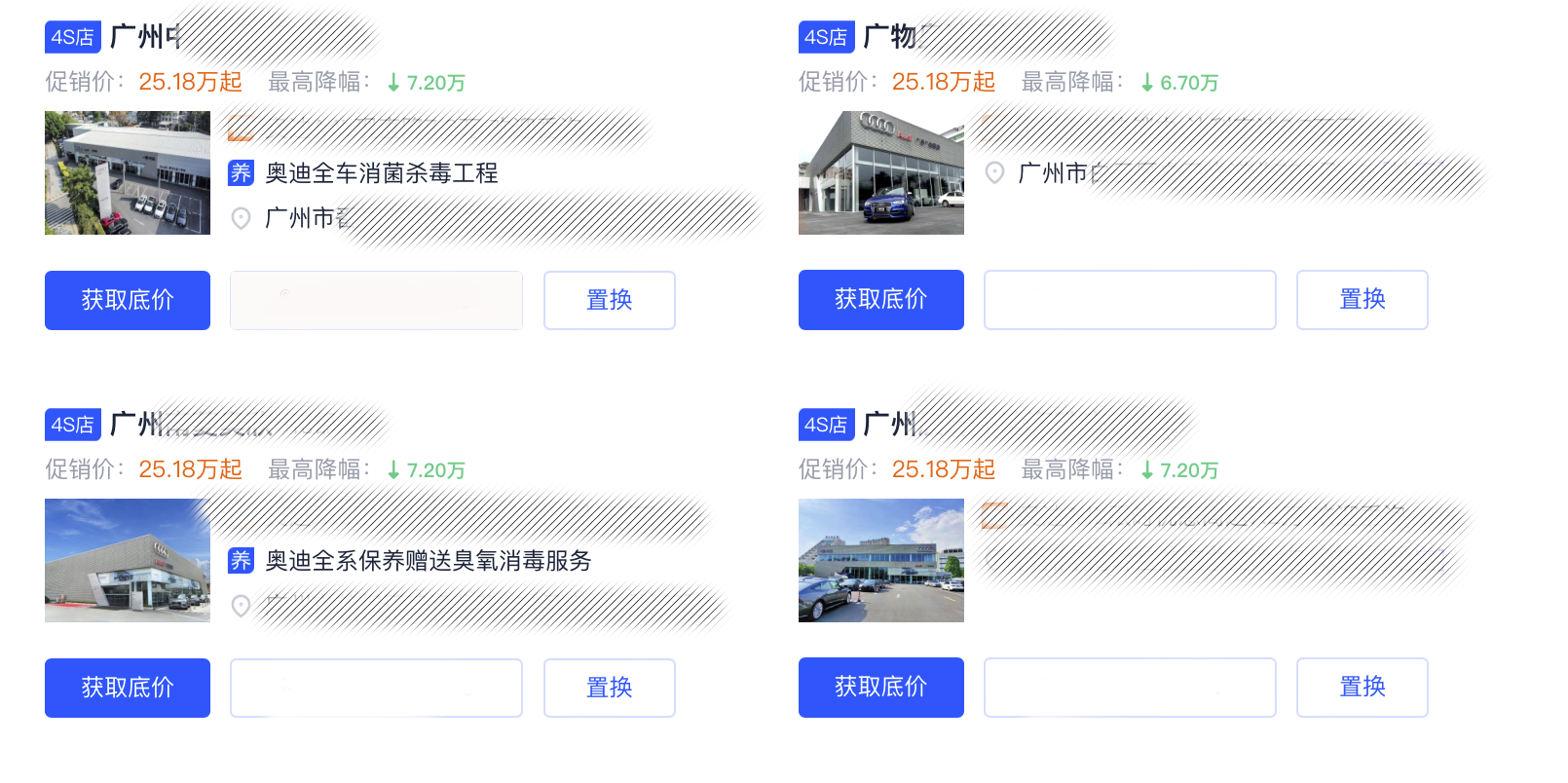Viewport: 1568px width, 783px height.
Task: Get lowest price from the 广物 dealer
Action: click(x=880, y=299)
